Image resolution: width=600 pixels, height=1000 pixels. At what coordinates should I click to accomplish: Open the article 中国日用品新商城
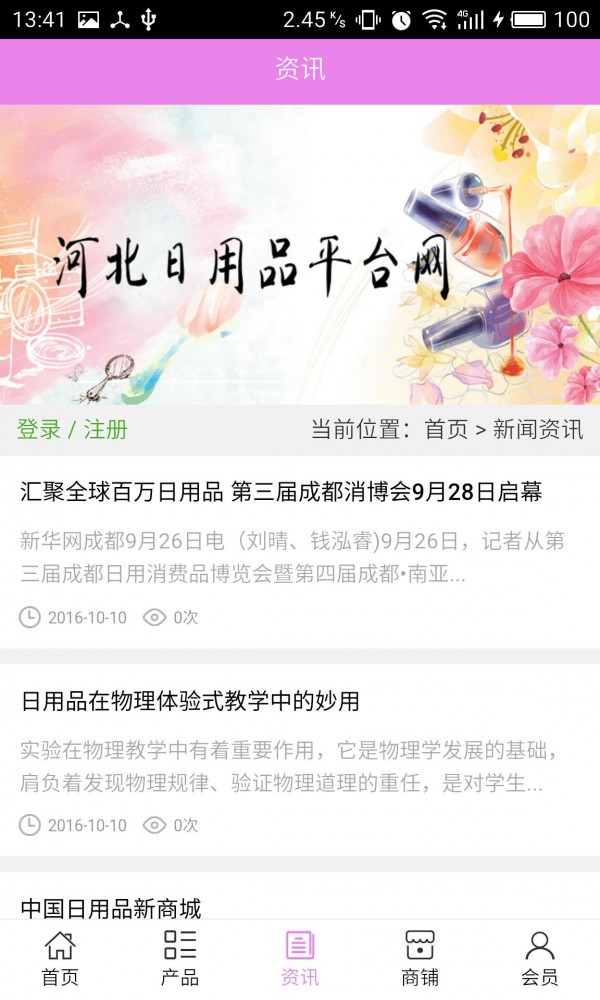click(x=111, y=908)
